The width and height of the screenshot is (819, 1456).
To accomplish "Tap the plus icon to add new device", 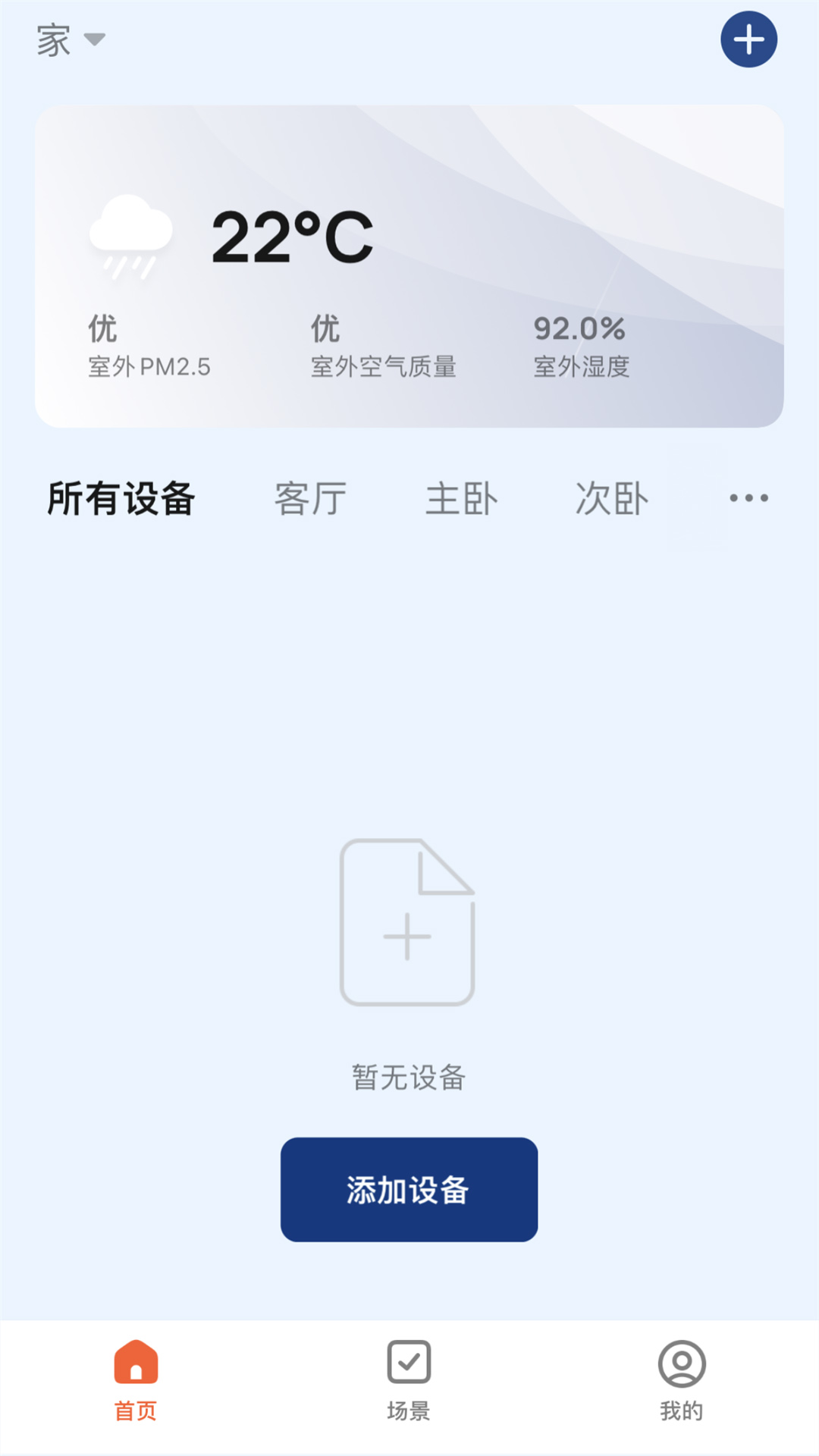I will (x=749, y=40).
